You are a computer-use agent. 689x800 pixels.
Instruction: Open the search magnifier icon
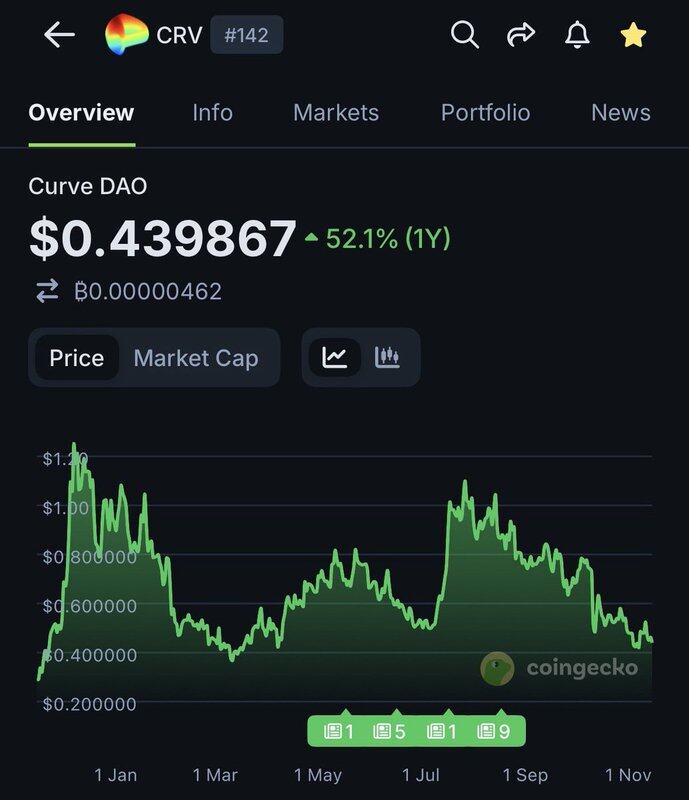pos(464,35)
